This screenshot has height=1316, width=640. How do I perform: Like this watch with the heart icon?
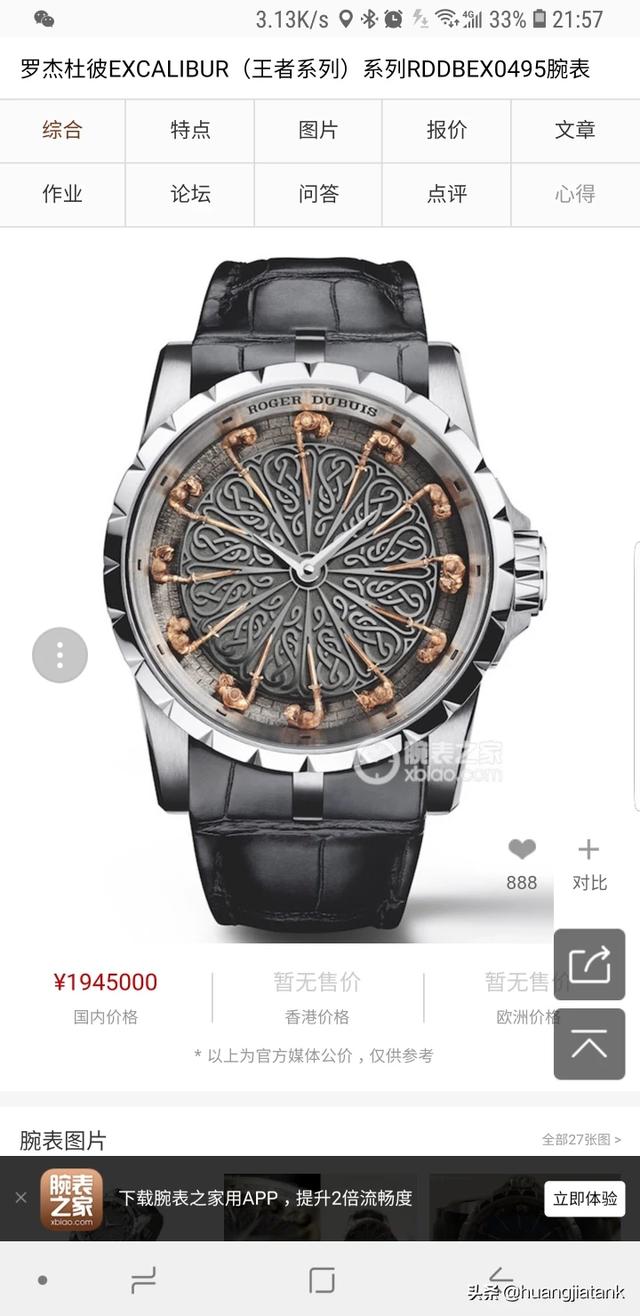[521, 851]
